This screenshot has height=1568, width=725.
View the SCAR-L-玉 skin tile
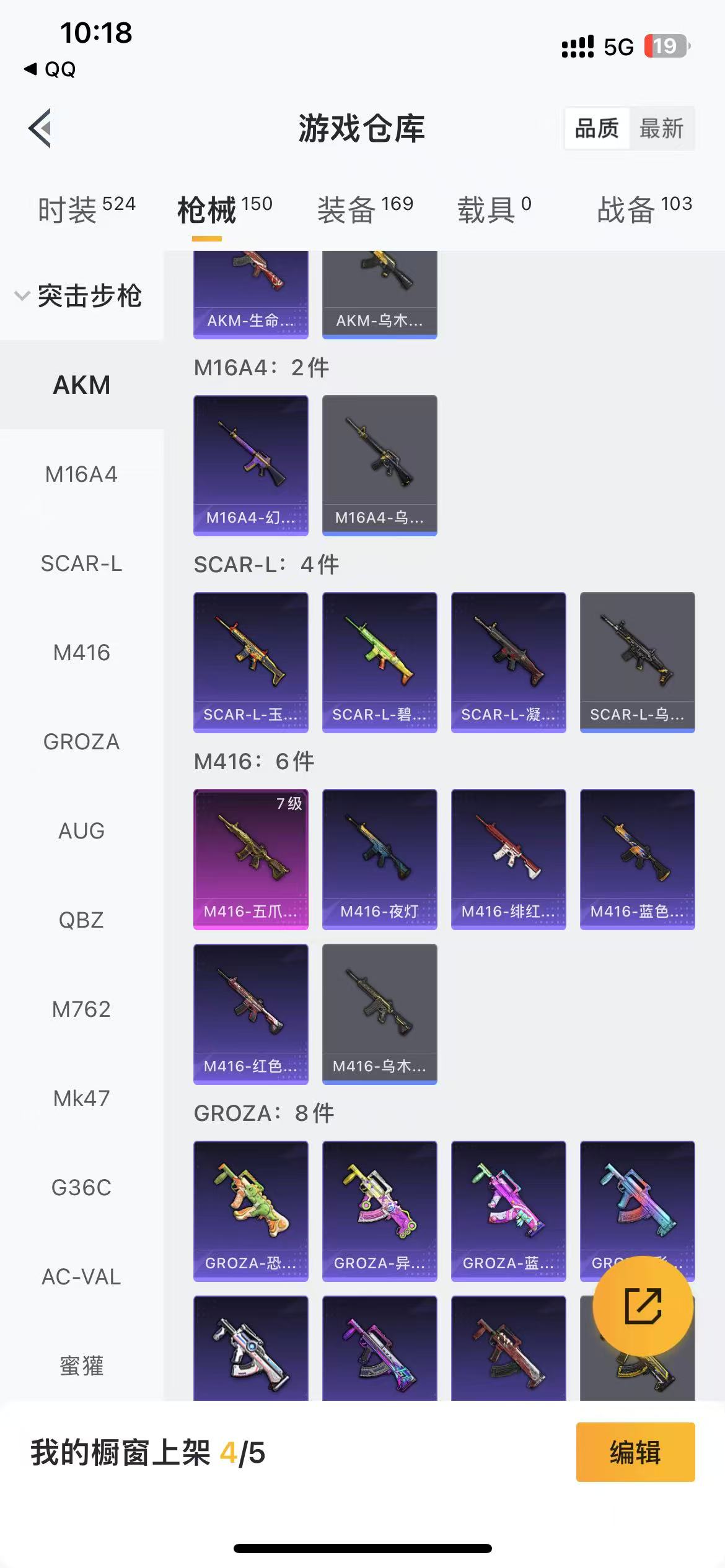click(250, 662)
